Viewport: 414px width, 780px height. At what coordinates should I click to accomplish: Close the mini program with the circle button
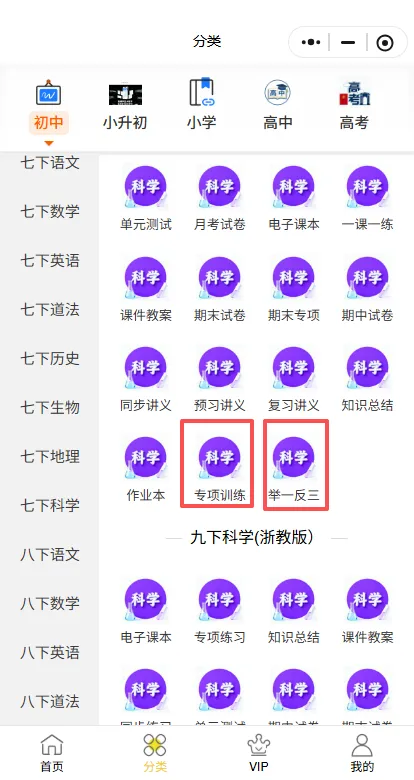click(385, 42)
